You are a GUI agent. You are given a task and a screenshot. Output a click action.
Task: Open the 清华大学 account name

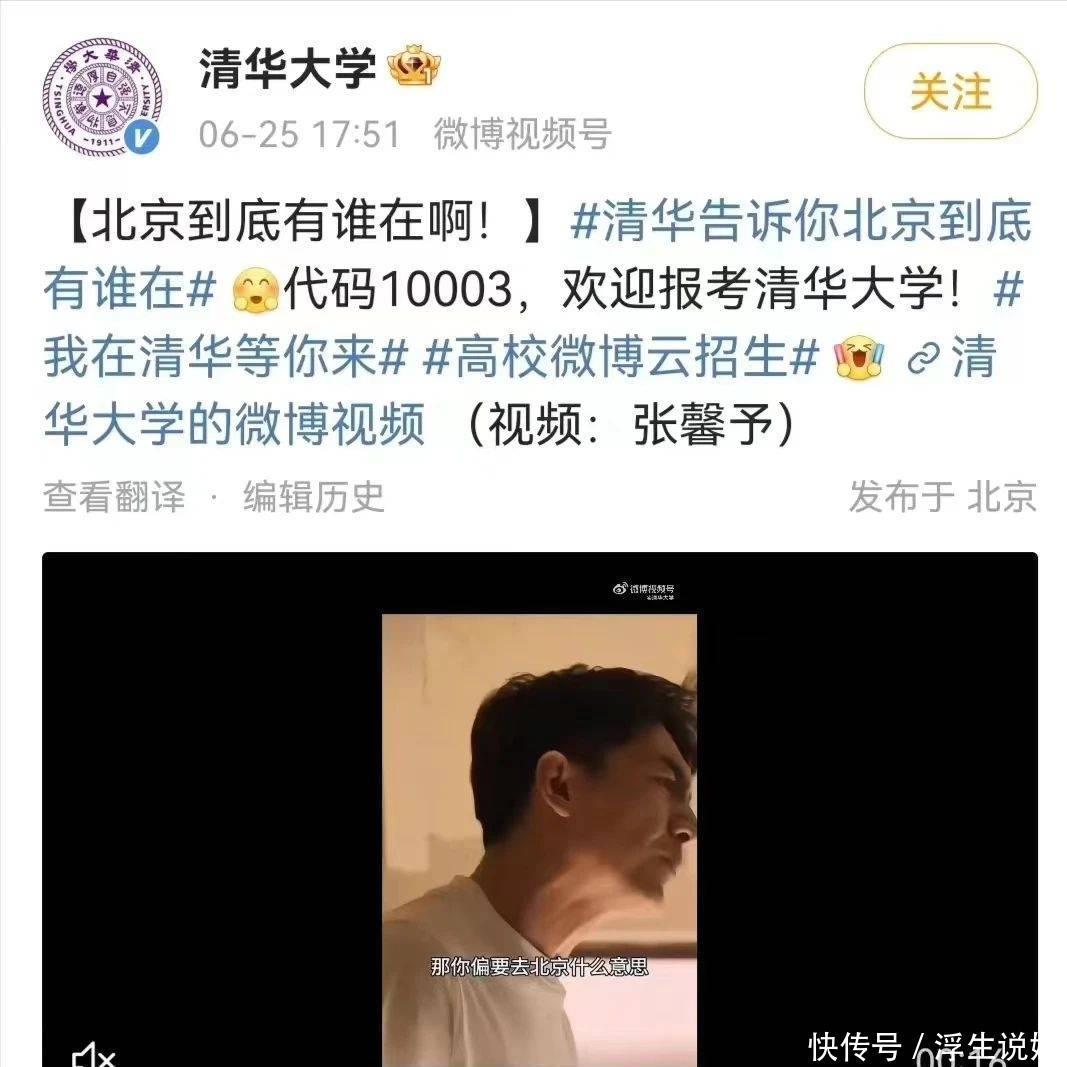[x=288, y=70]
